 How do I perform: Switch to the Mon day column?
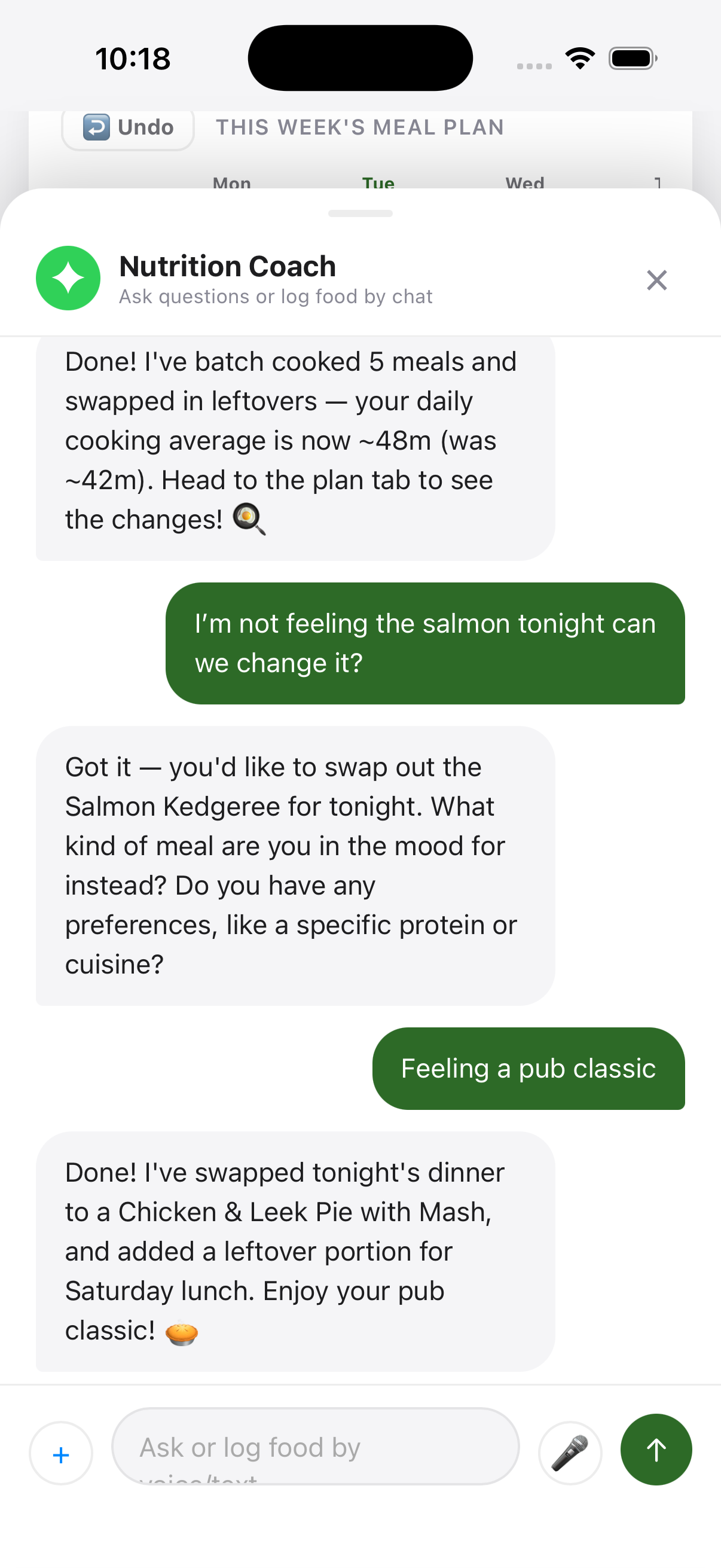click(232, 182)
